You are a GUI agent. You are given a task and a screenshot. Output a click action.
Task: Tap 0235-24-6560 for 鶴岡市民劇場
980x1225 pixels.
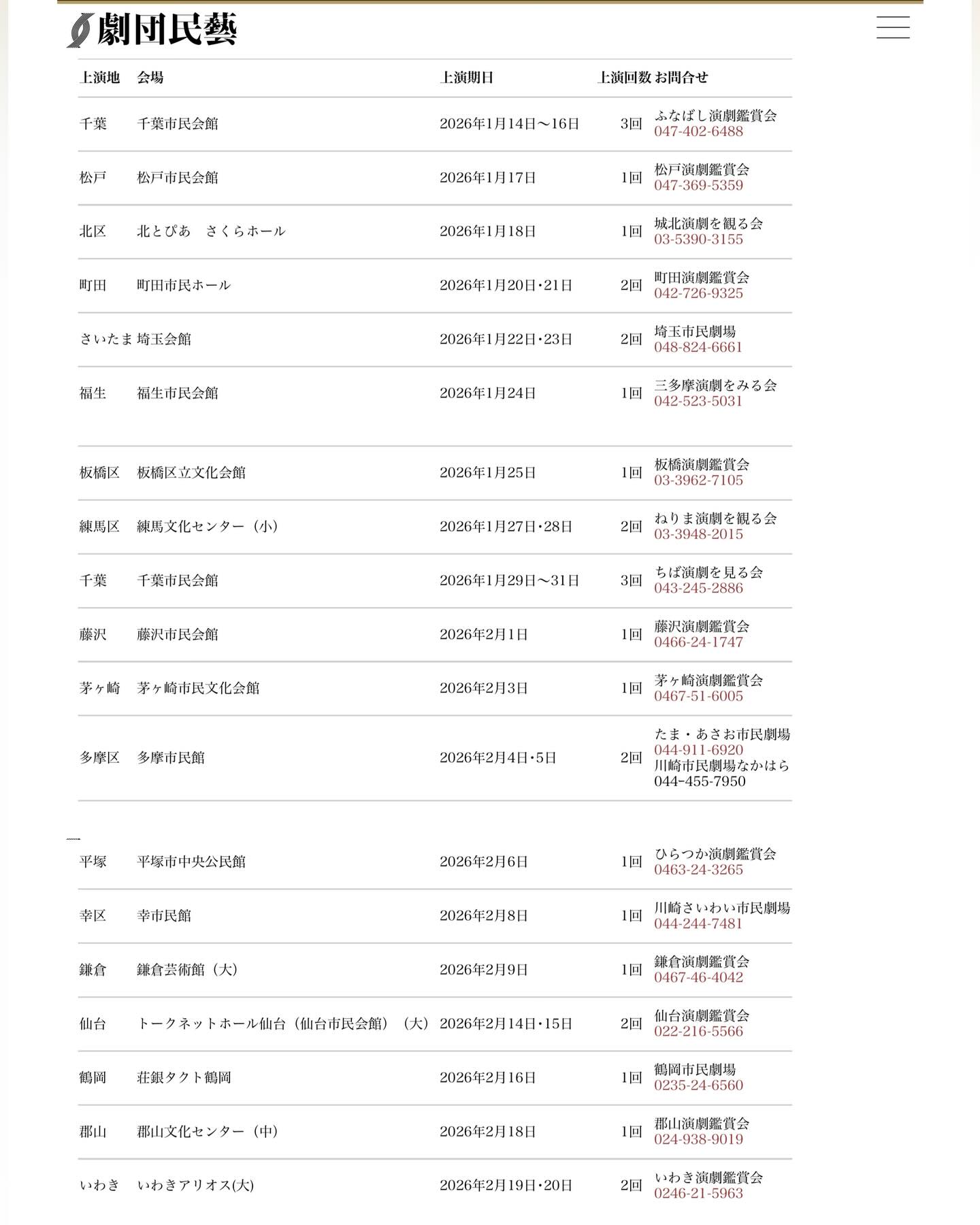(698, 1085)
